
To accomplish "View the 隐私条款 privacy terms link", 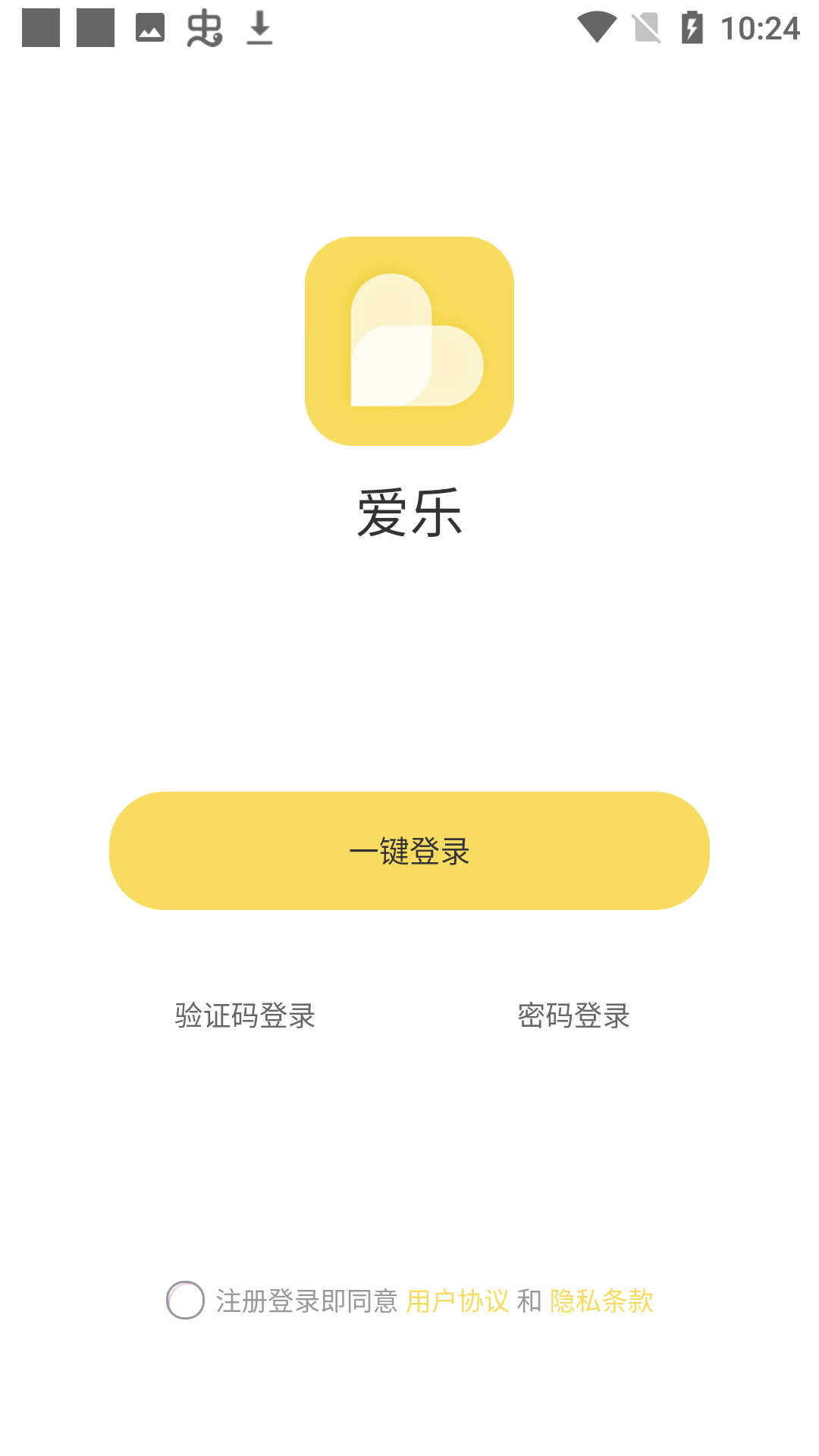I will (601, 1301).
